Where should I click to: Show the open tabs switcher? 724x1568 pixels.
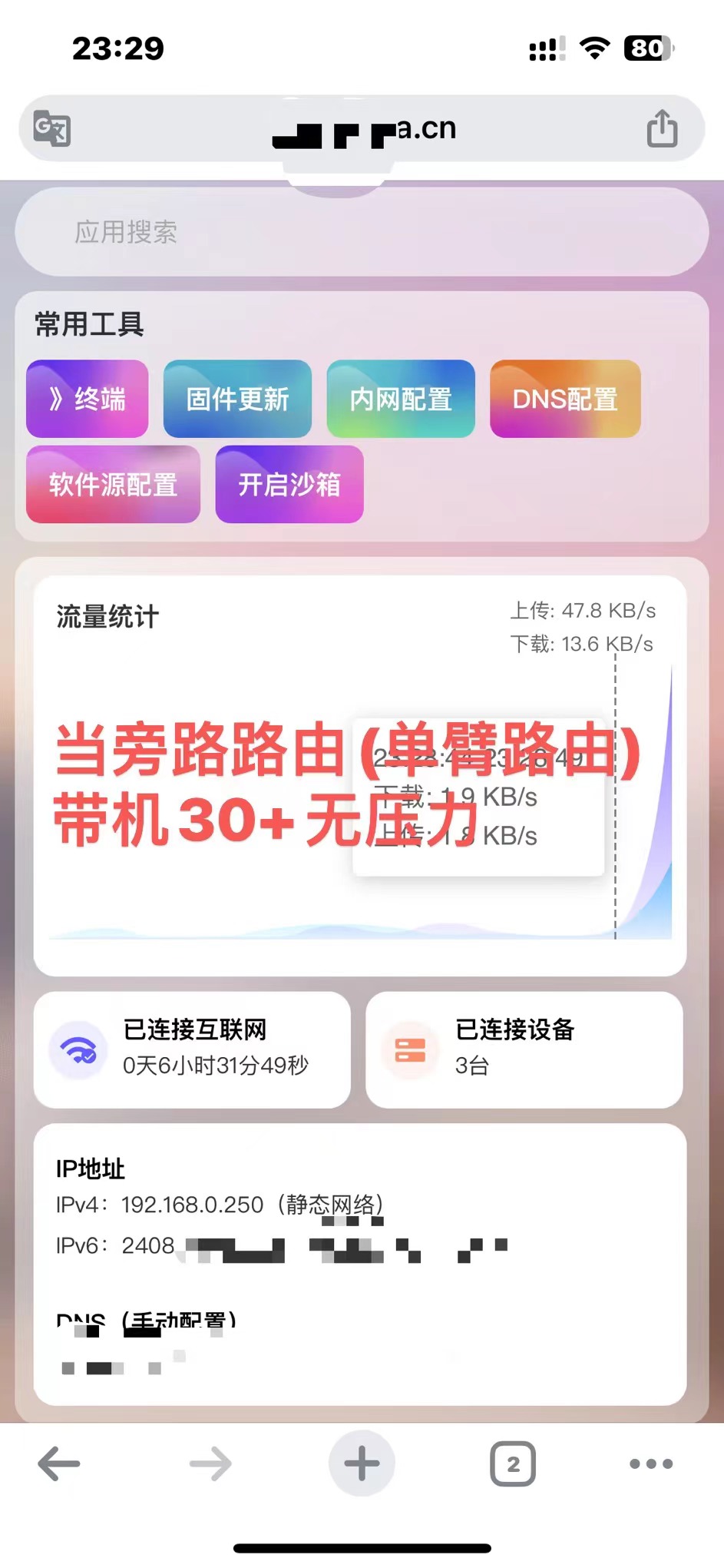click(x=513, y=1464)
